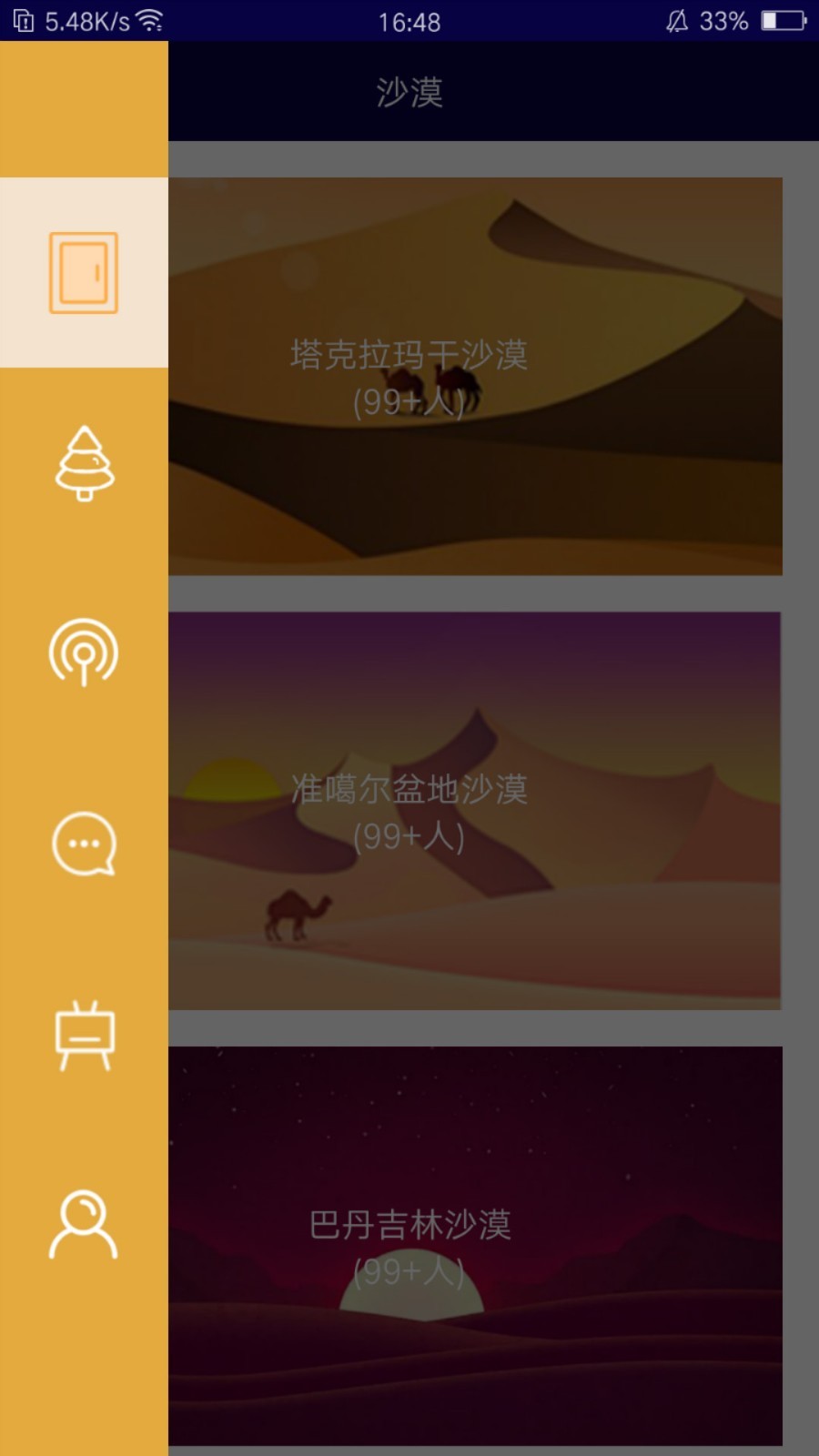Select the highlighted door icon in sidebar

click(x=84, y=273)
